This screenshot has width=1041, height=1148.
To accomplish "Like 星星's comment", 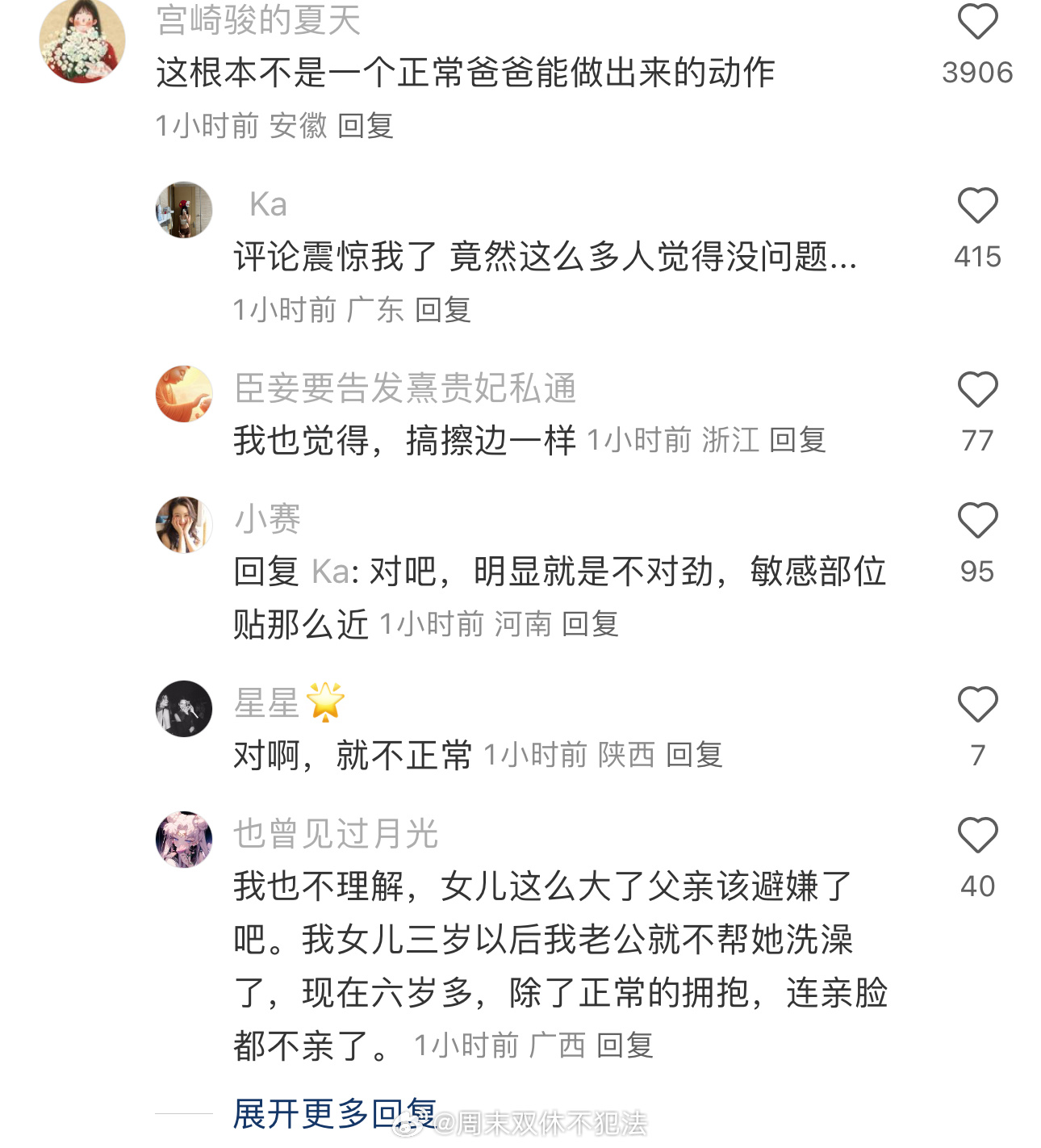I will (x=977, y=705).
